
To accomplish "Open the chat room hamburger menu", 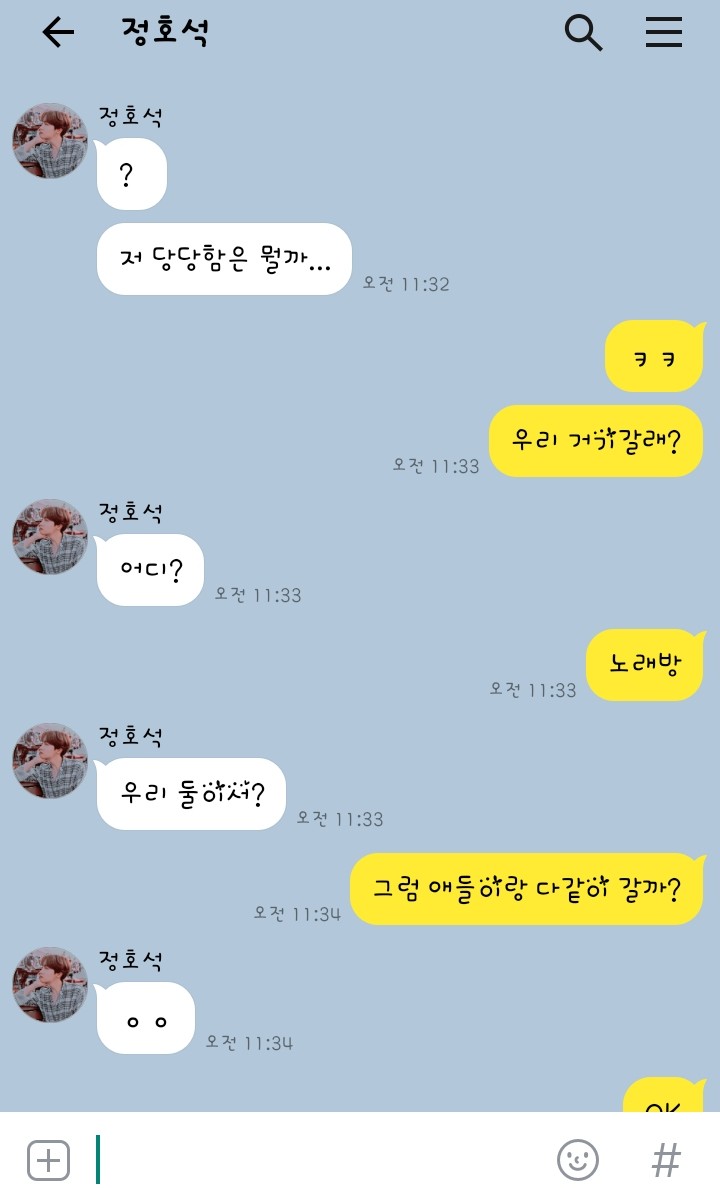I will pyautogui.click(x=663, y=33).
